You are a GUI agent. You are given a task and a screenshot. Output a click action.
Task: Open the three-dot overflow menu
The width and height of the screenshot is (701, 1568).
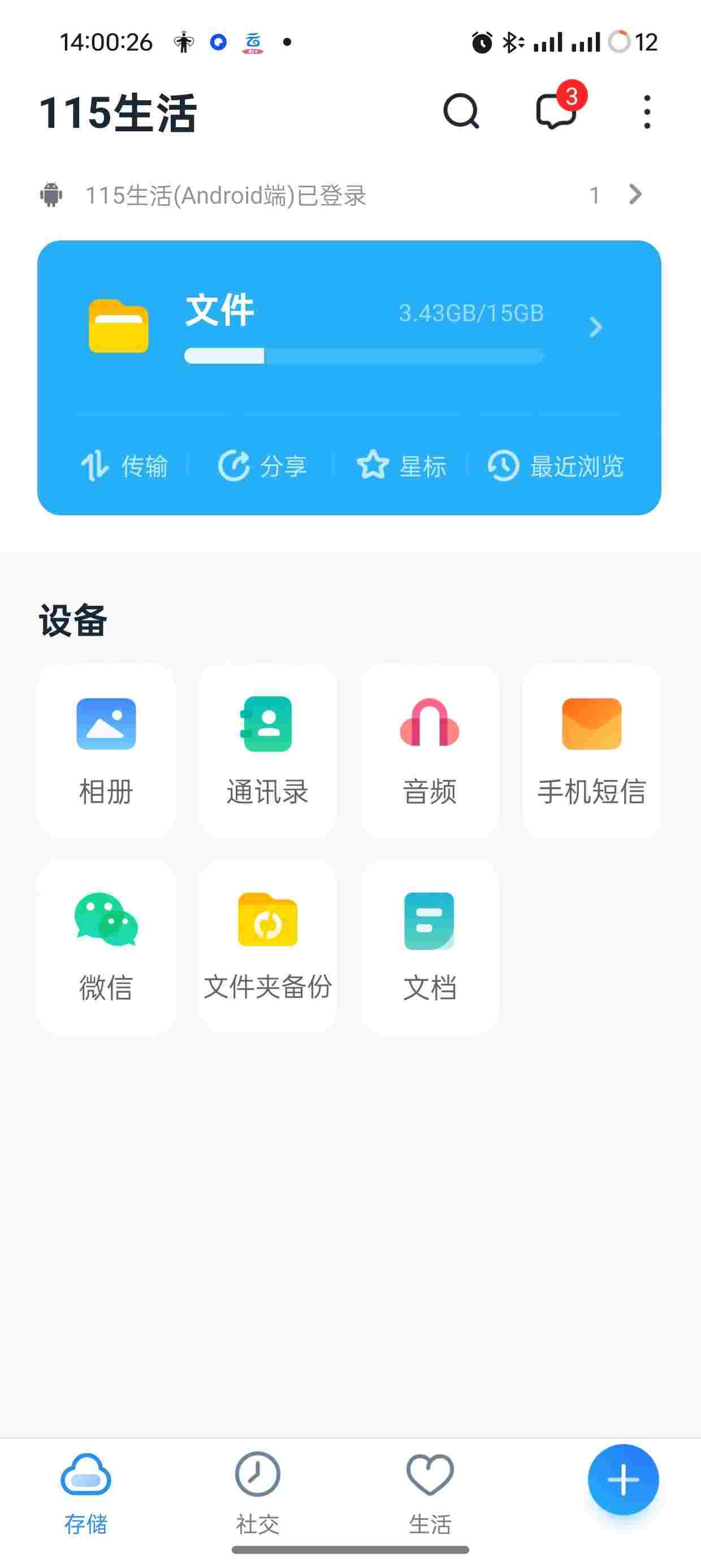coord(647,112)
